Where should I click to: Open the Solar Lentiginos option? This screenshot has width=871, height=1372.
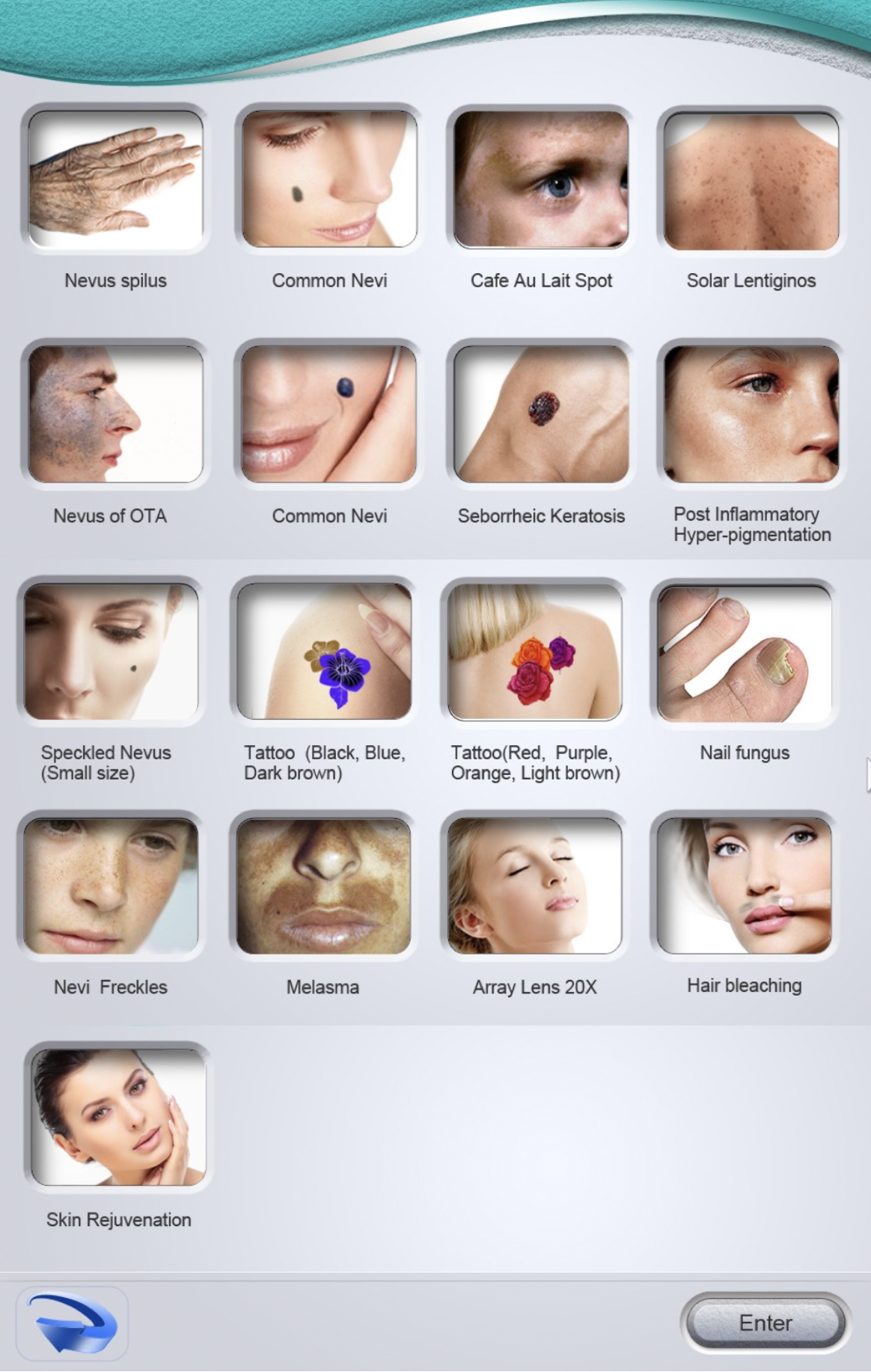751,181
